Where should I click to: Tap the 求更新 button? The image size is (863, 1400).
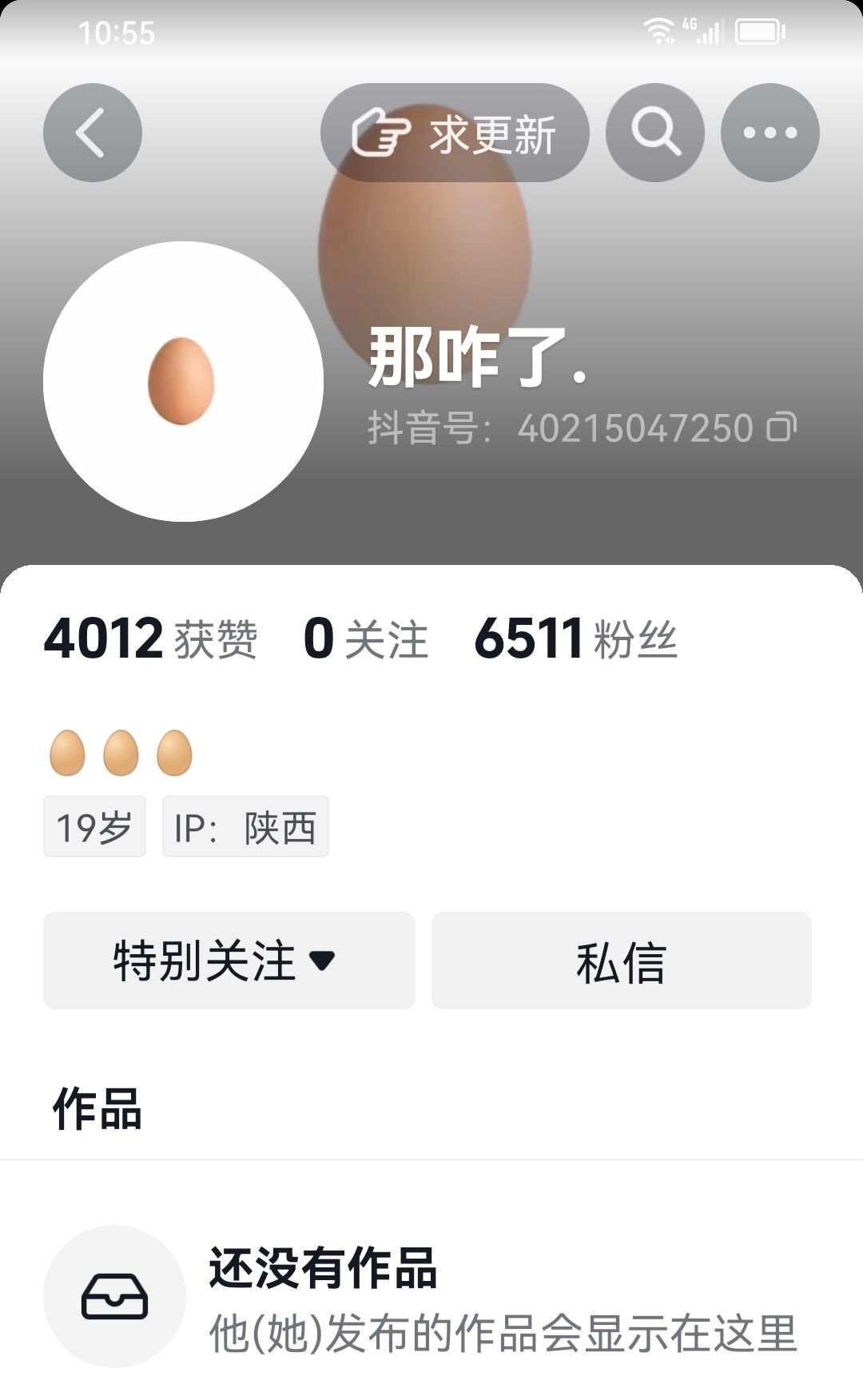coord(455,133)
